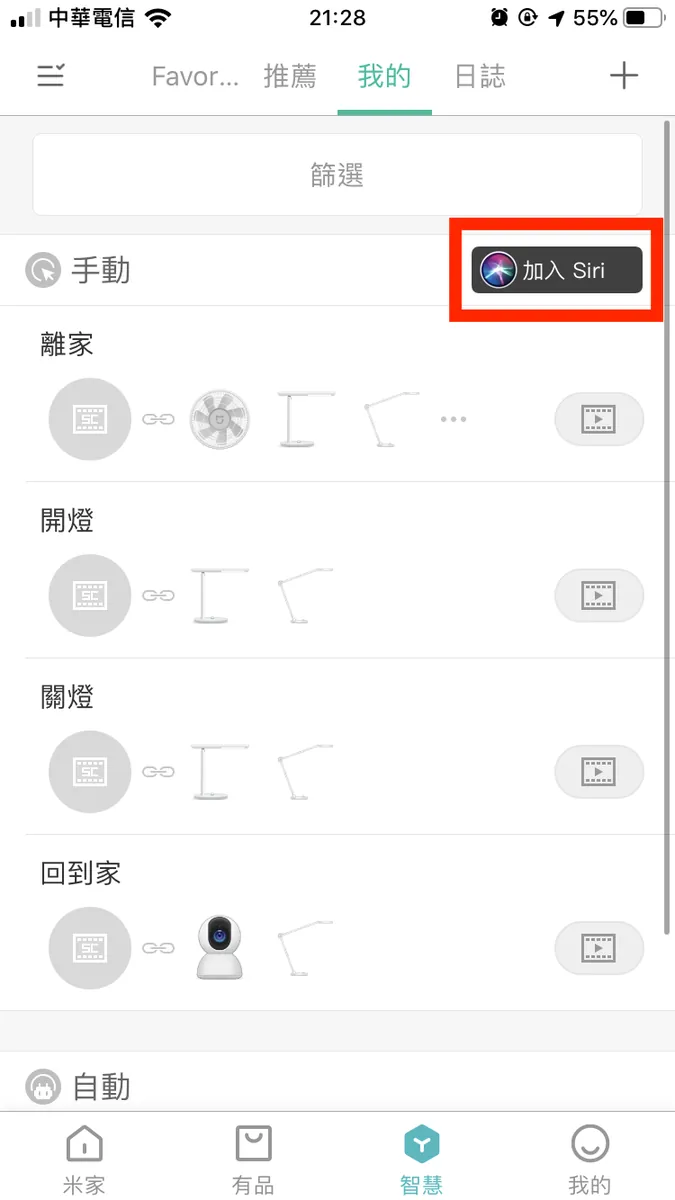This screenshot has height=1200, width=675.
Task: Execute the 回到家 scene
Action: (599, 947)
